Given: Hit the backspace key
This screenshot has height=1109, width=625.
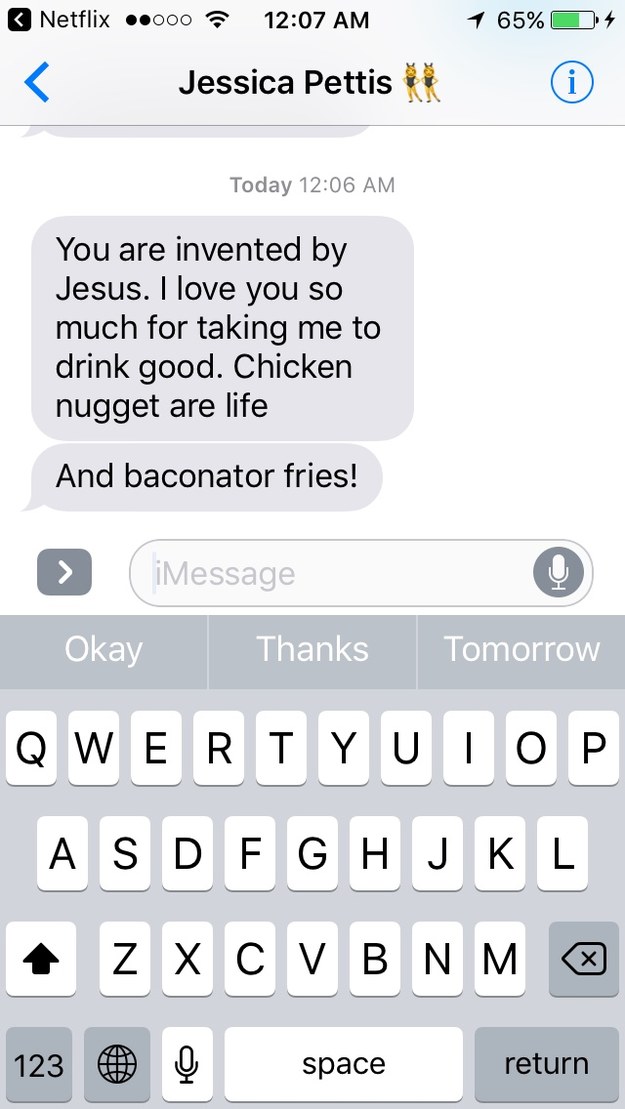Looking at the screenshot, I should point(584,959).
